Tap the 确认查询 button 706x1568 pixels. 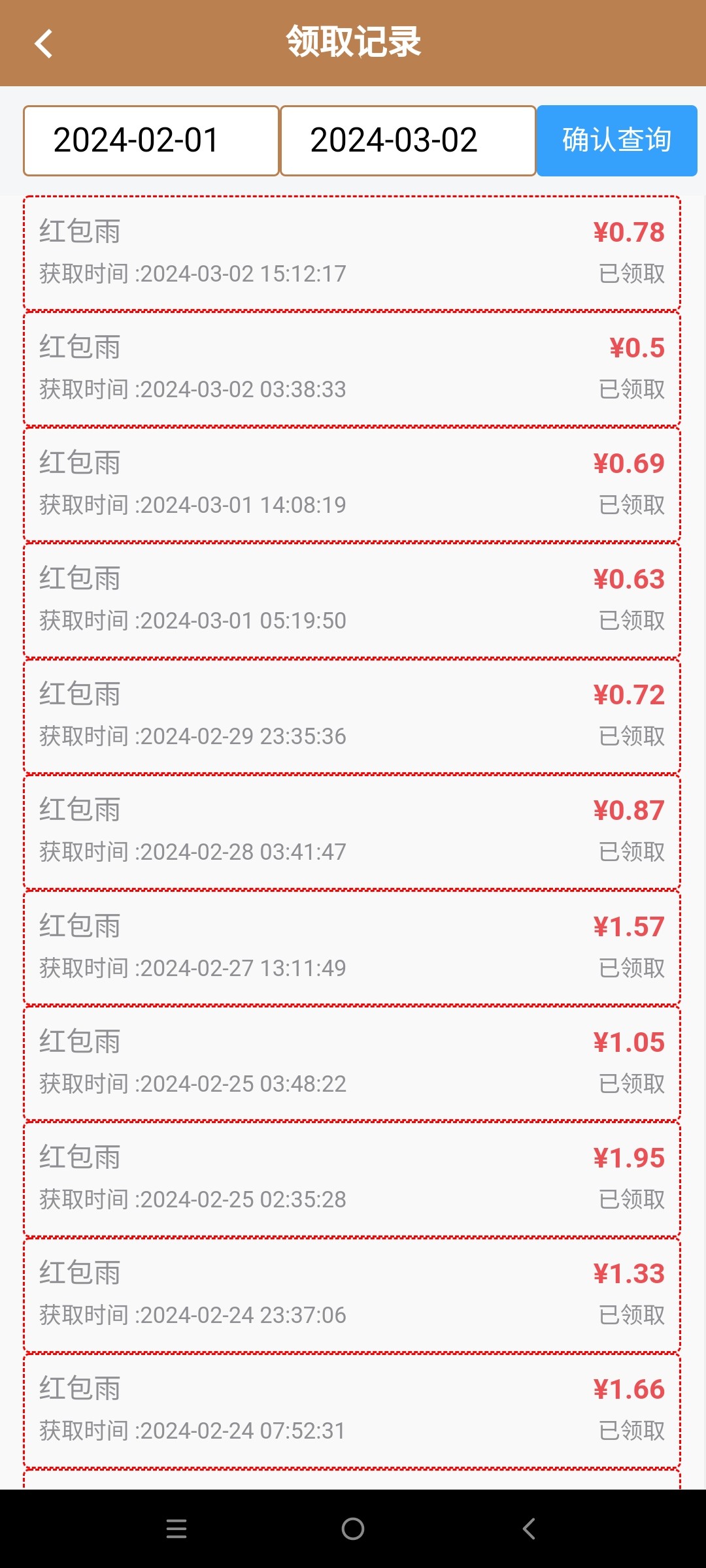point(617,140)
